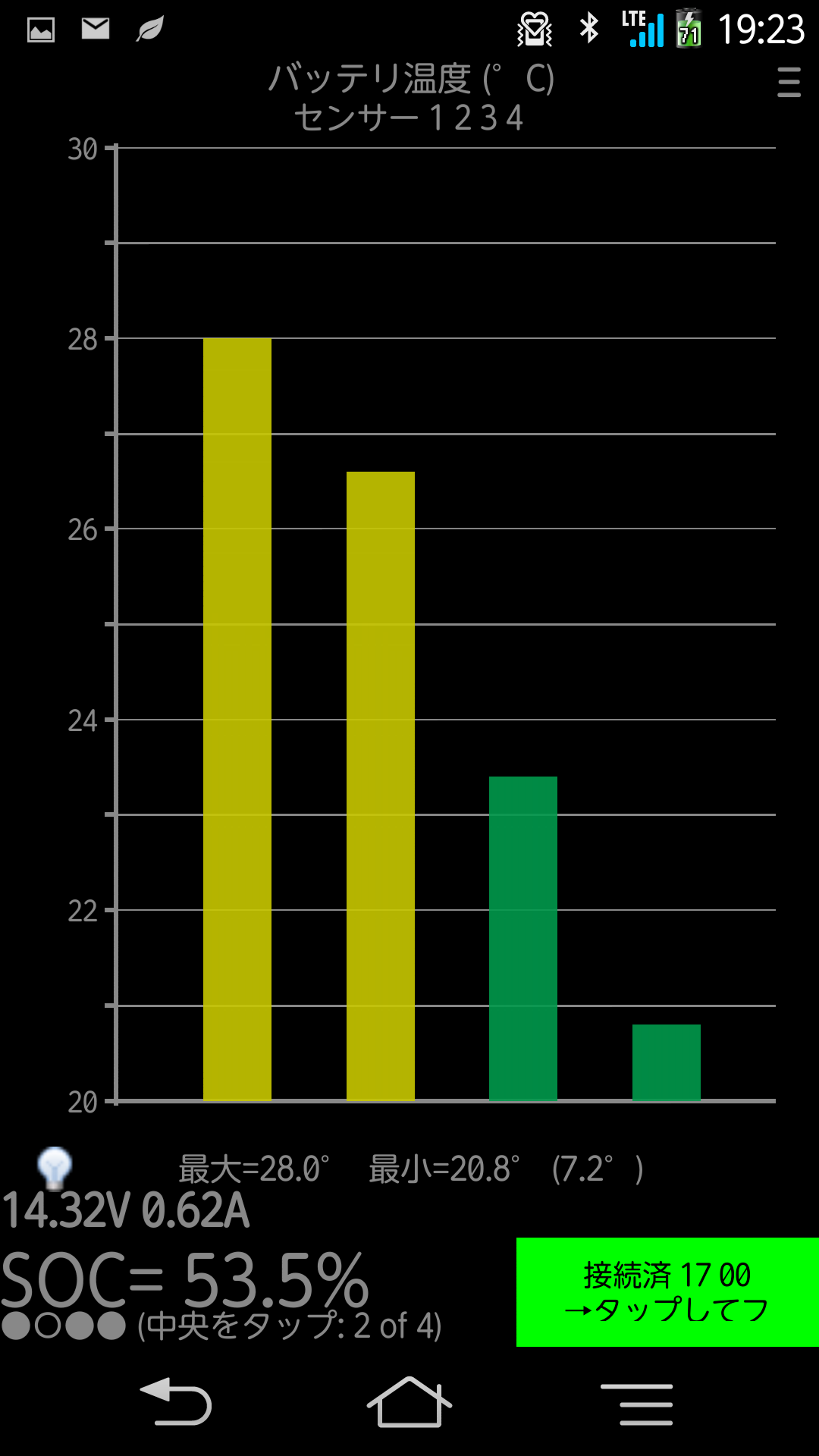Screen dimensions: 819x1456
Task: Tap the green 接続済 connection button
Action: (667, 1291)
